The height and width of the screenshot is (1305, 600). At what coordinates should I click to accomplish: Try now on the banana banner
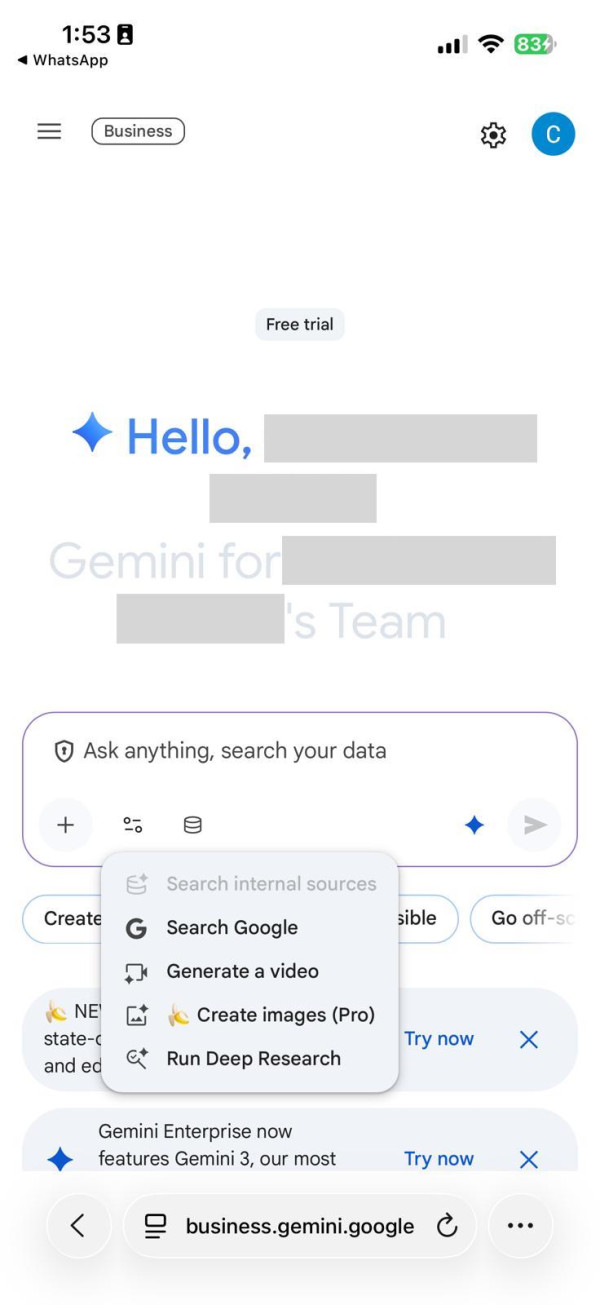click(x=439, y=1039)
